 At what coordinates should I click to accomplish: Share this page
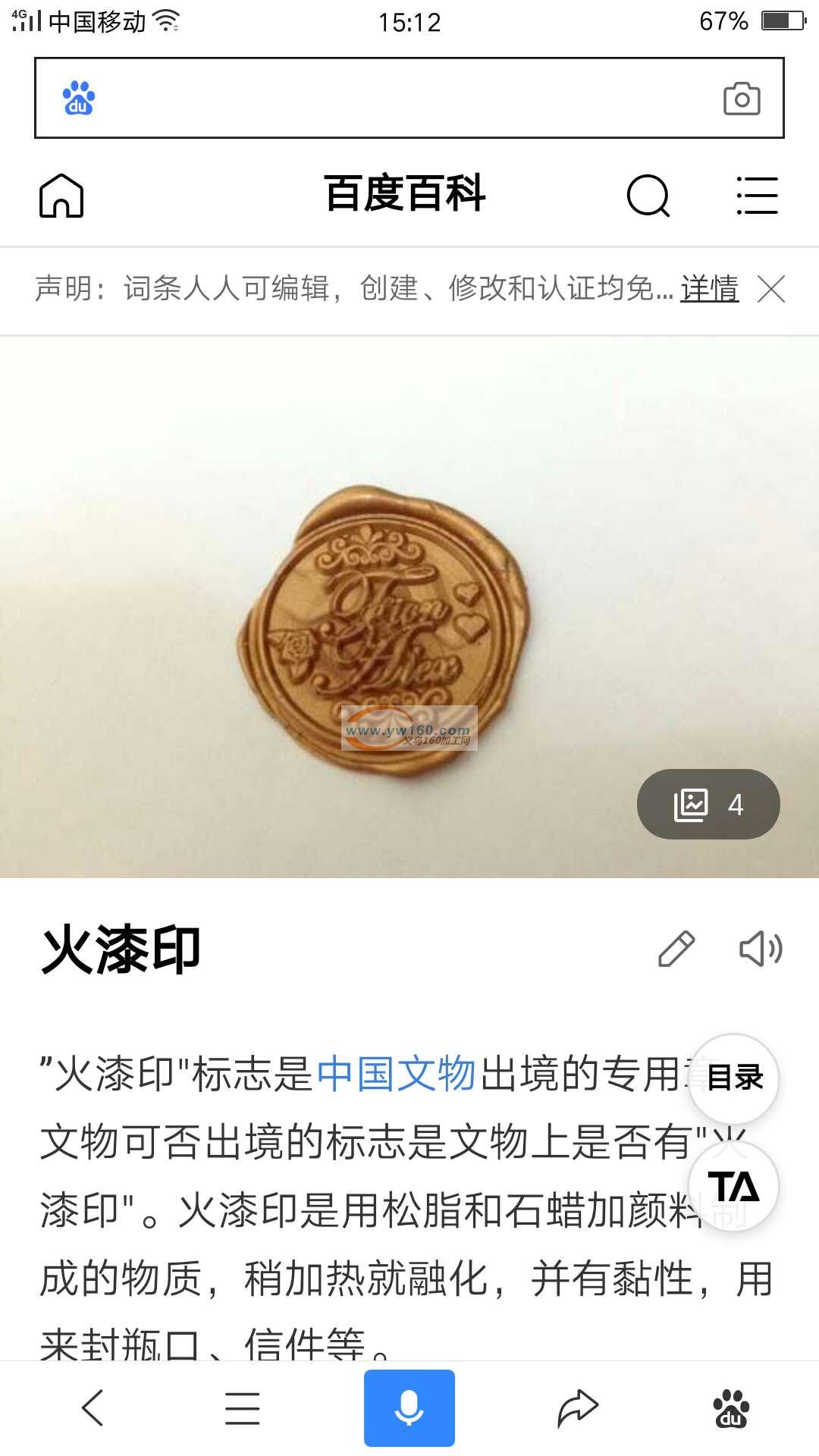[x=577, y=1408]
